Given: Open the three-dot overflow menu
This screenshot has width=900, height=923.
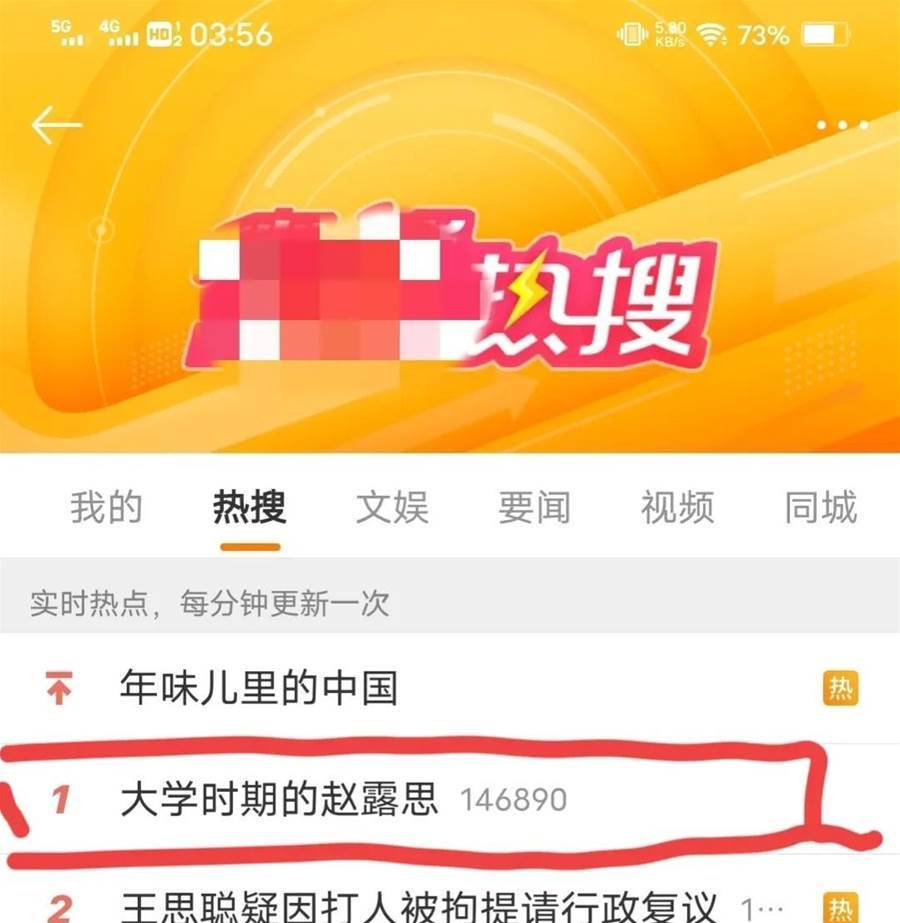Looking at the screenshot, I should pyautogui.click(x=842, y=126).
